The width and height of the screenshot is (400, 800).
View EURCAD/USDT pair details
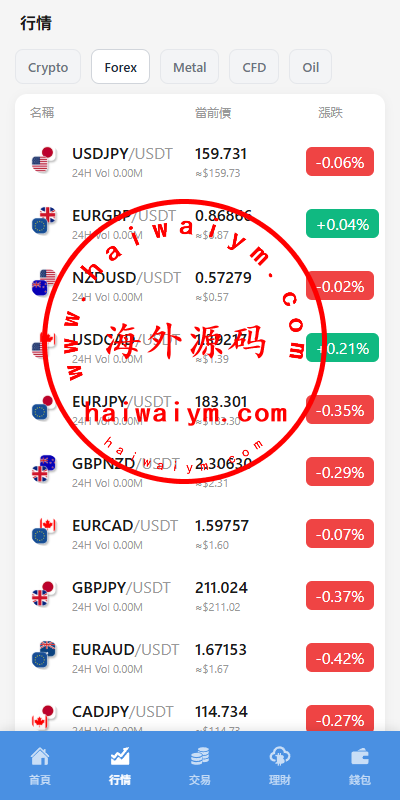200,534
